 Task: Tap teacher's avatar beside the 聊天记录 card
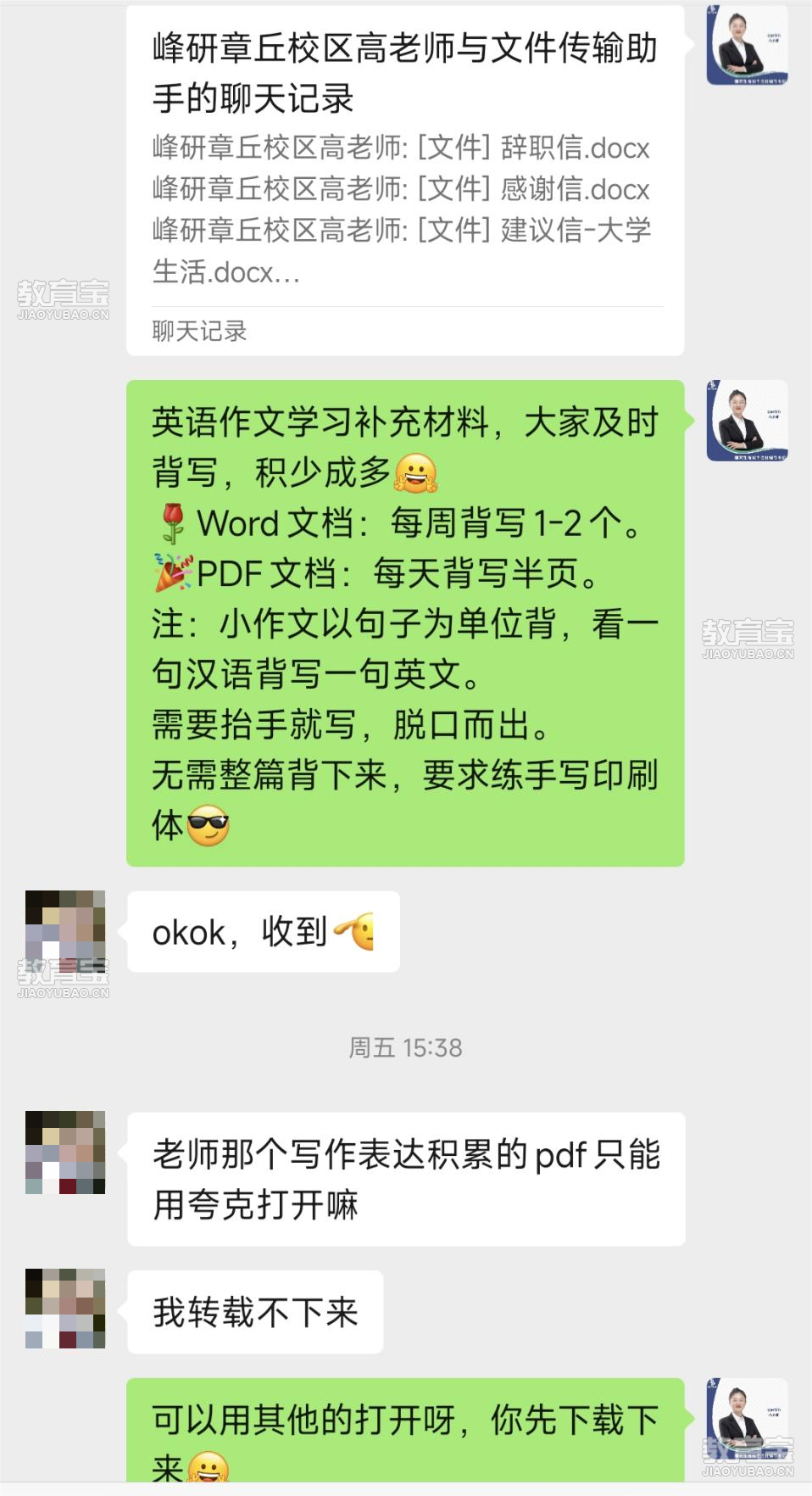(x=747, y=45)
